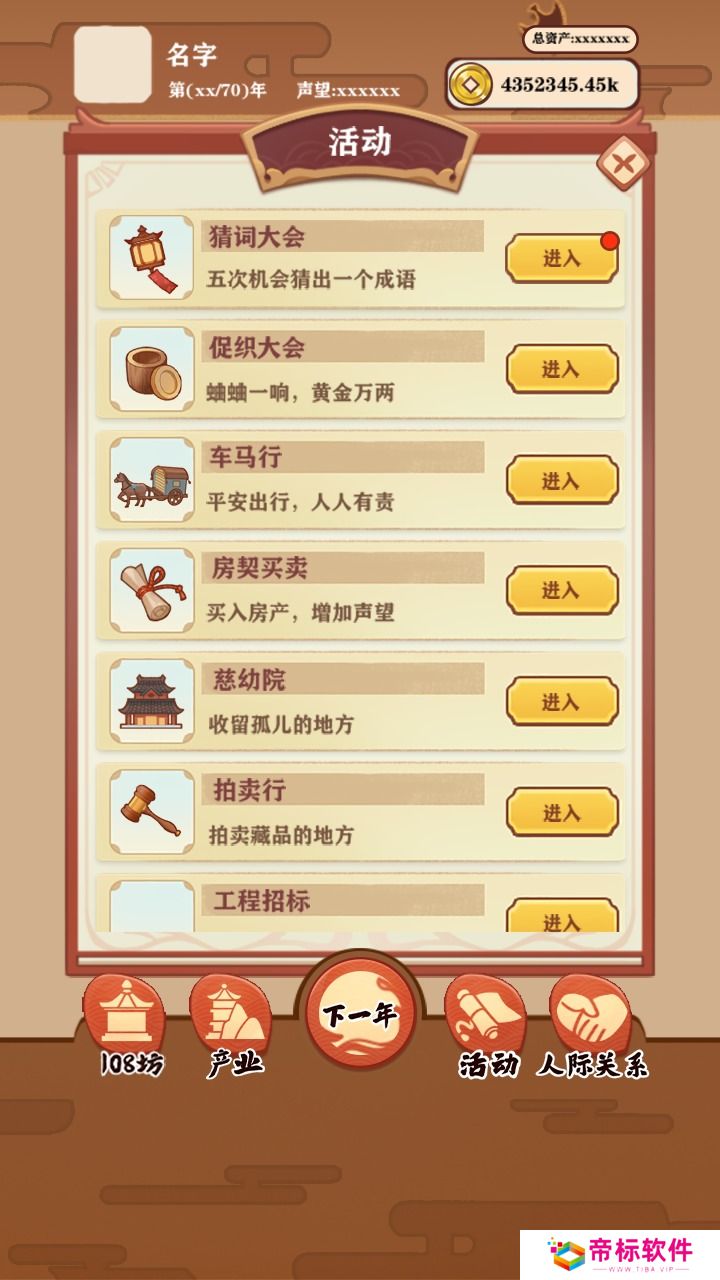Enter the 促织大会 activity
Screen dimensions: 720x1280
point(561,370)
